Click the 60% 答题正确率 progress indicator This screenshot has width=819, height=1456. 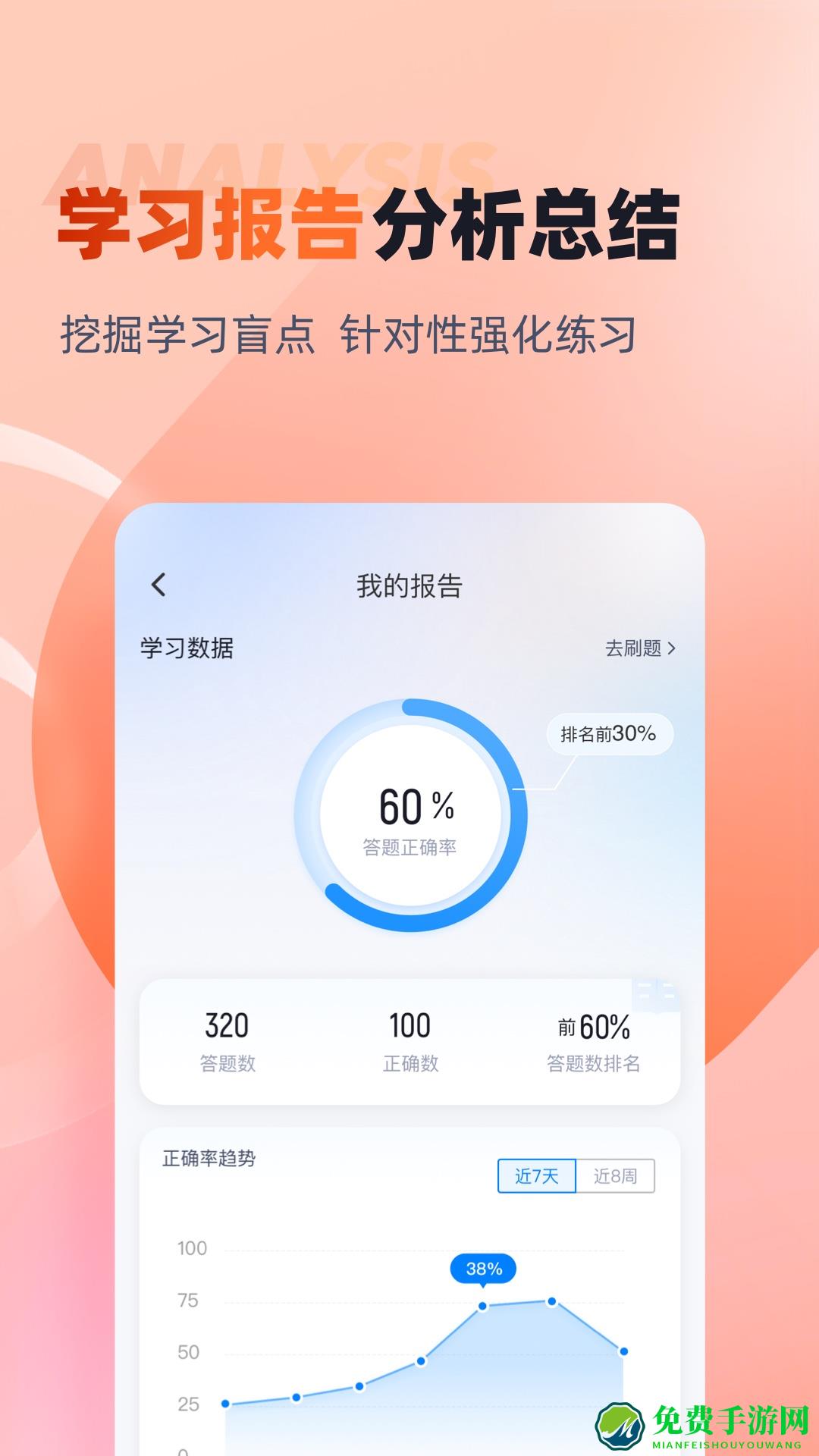[x=409, y=815]
